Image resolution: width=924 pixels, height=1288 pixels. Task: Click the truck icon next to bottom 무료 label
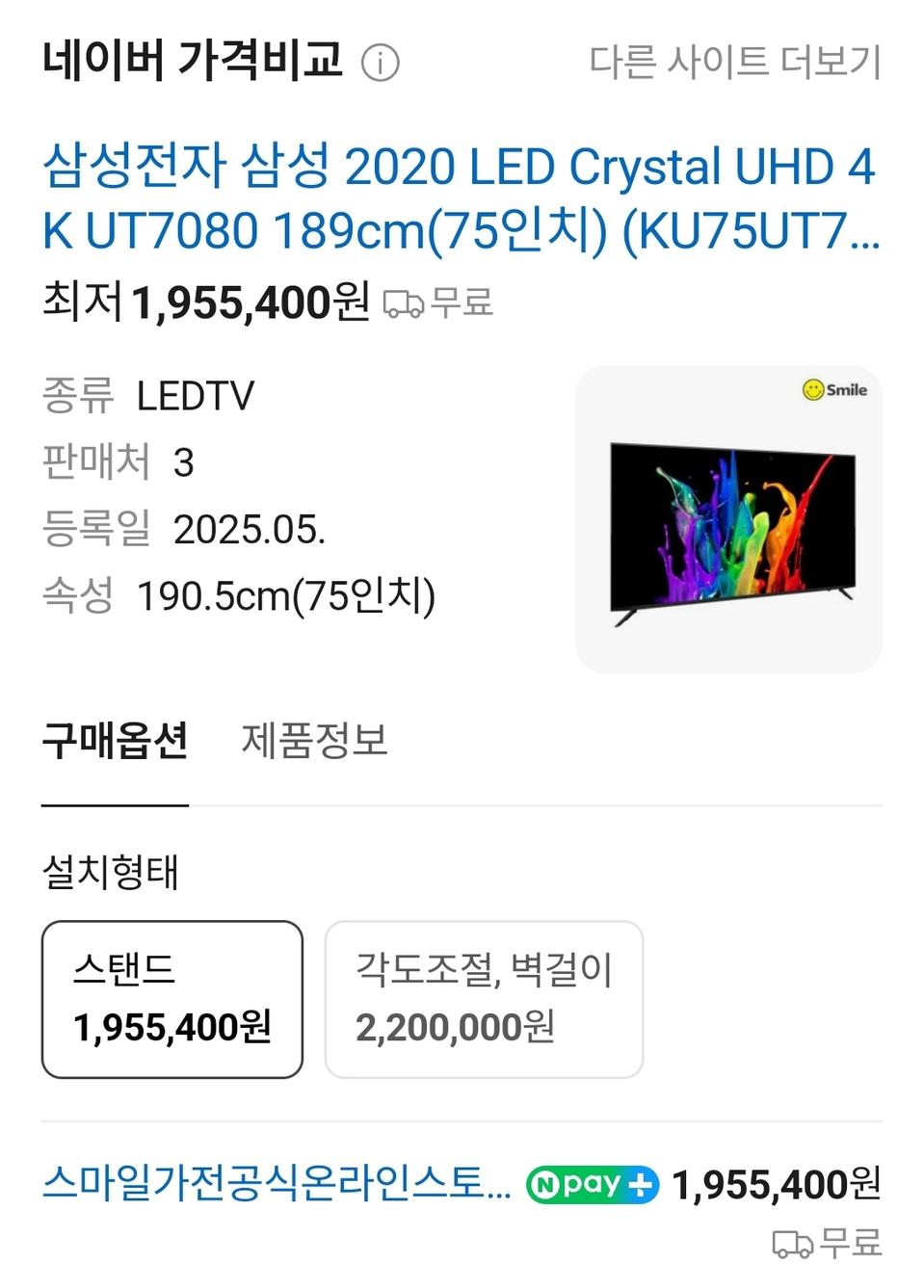794,1244
